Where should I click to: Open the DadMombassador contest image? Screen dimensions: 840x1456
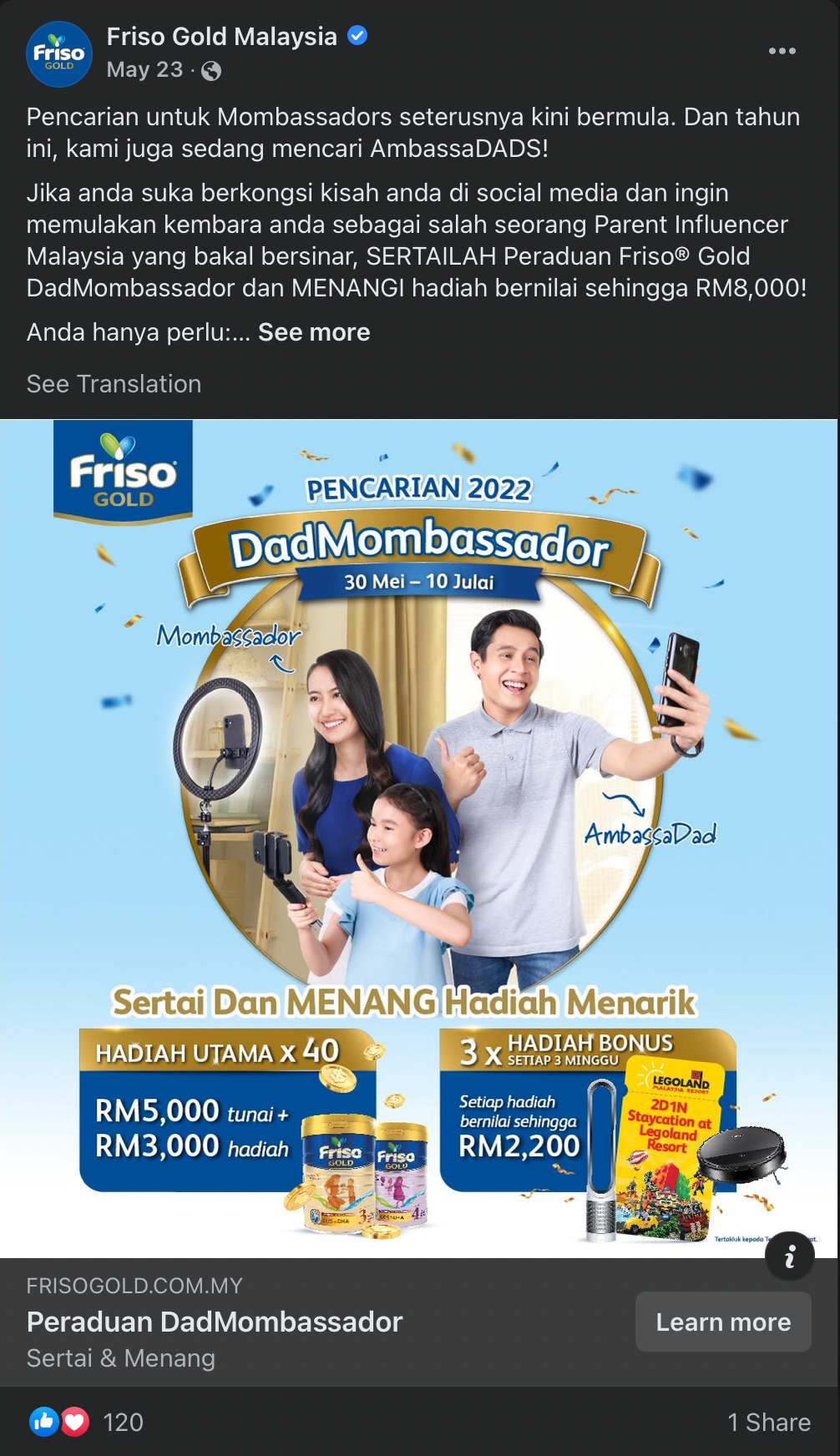pyautogui.click(x=419, y=838)
